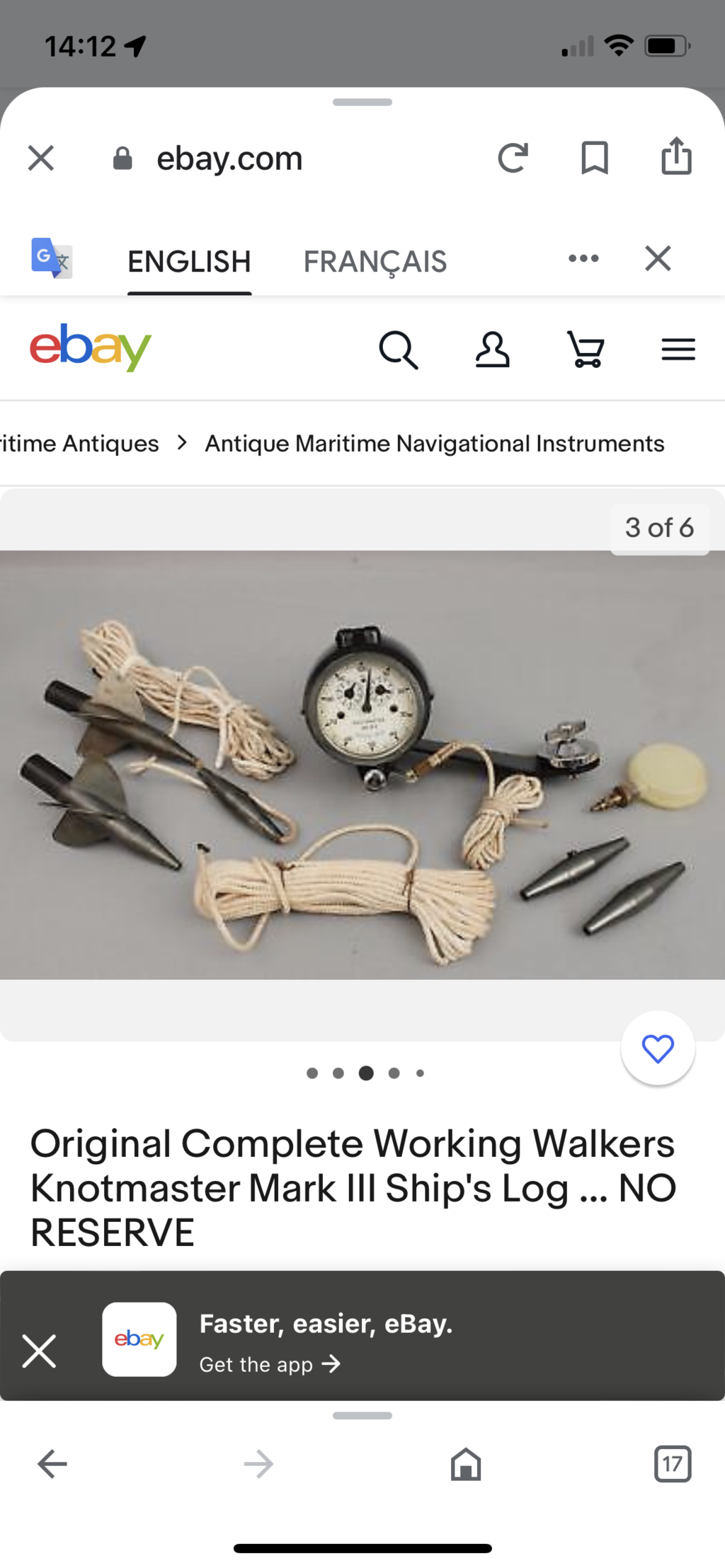The width and height of the screenshot is (725, 1568).
Task: Select the English language tab
Action: (x=189, y=261)
